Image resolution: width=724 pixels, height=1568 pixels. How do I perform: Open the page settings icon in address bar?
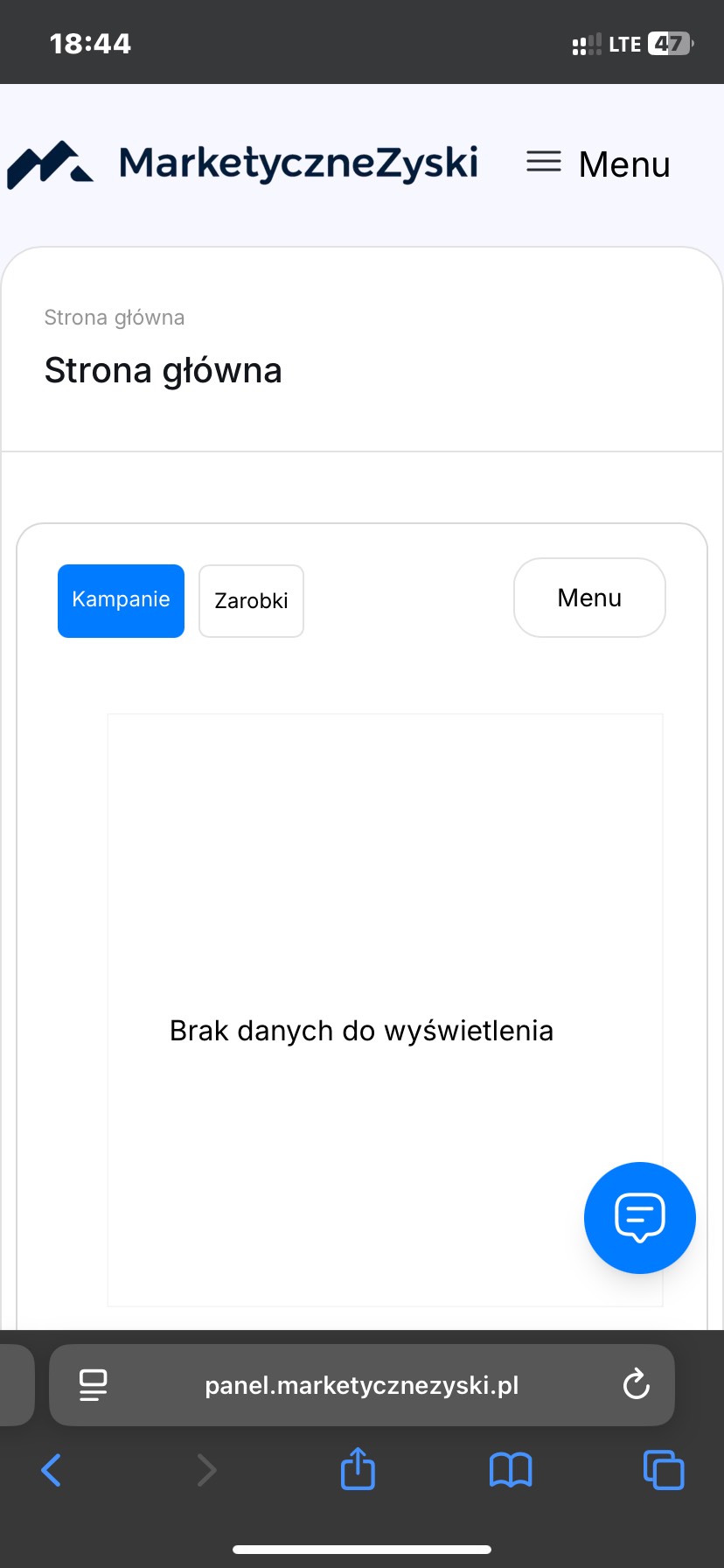pos(93,1385)
